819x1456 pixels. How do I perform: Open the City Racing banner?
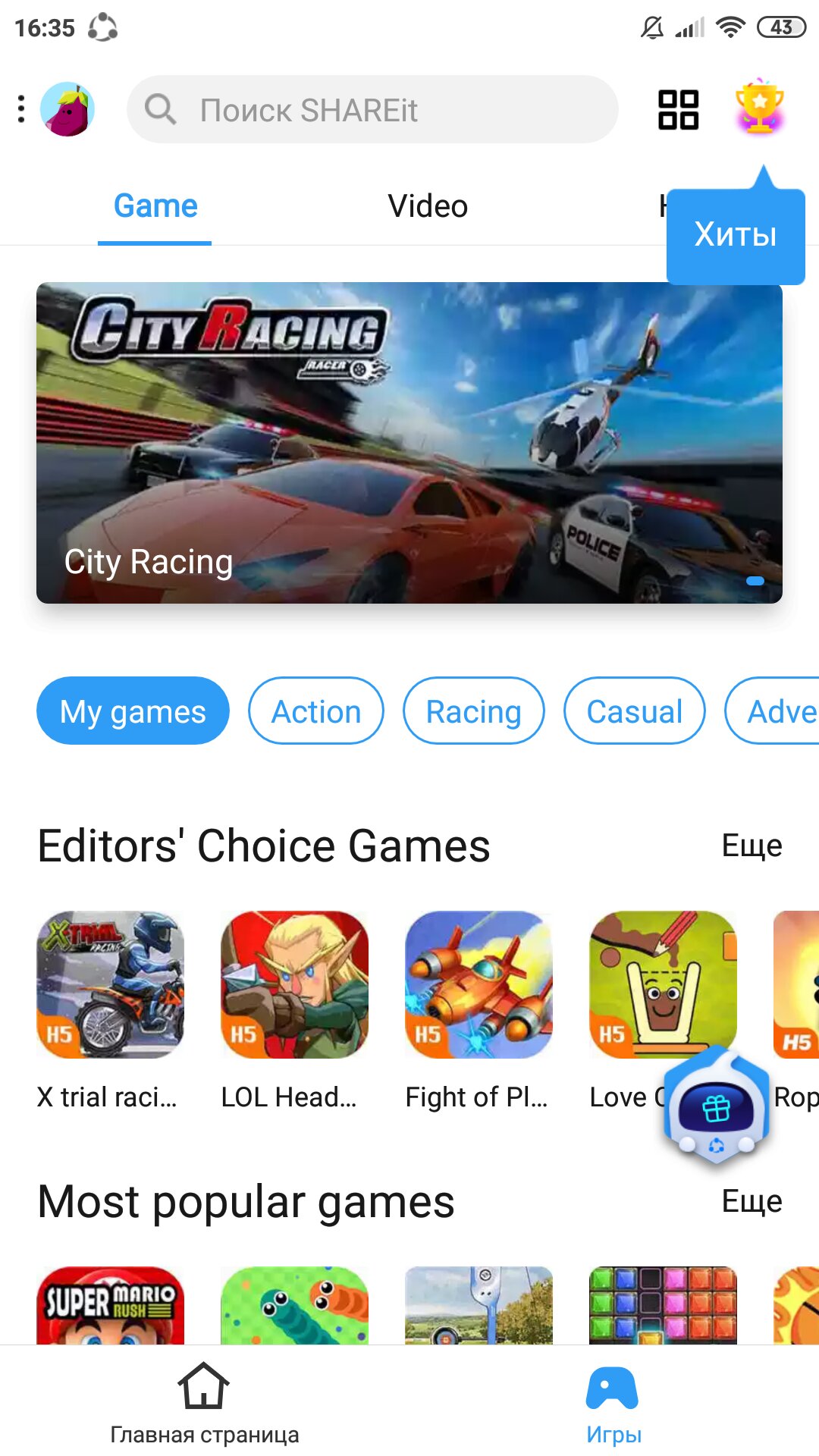[409, 443]
